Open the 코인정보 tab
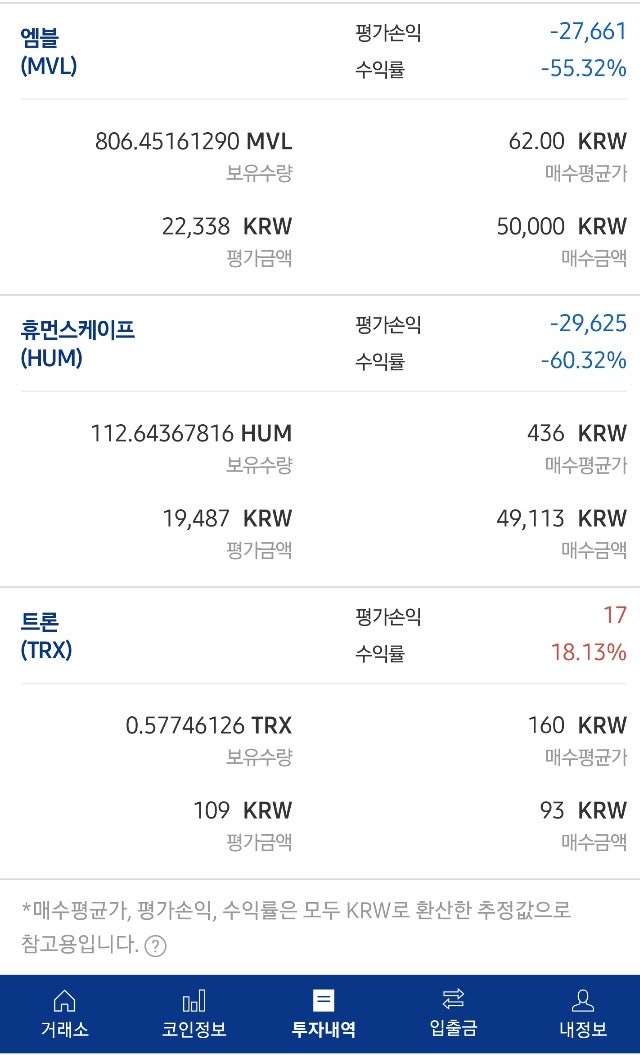 pyautogui.click(x=193, y=1013)
